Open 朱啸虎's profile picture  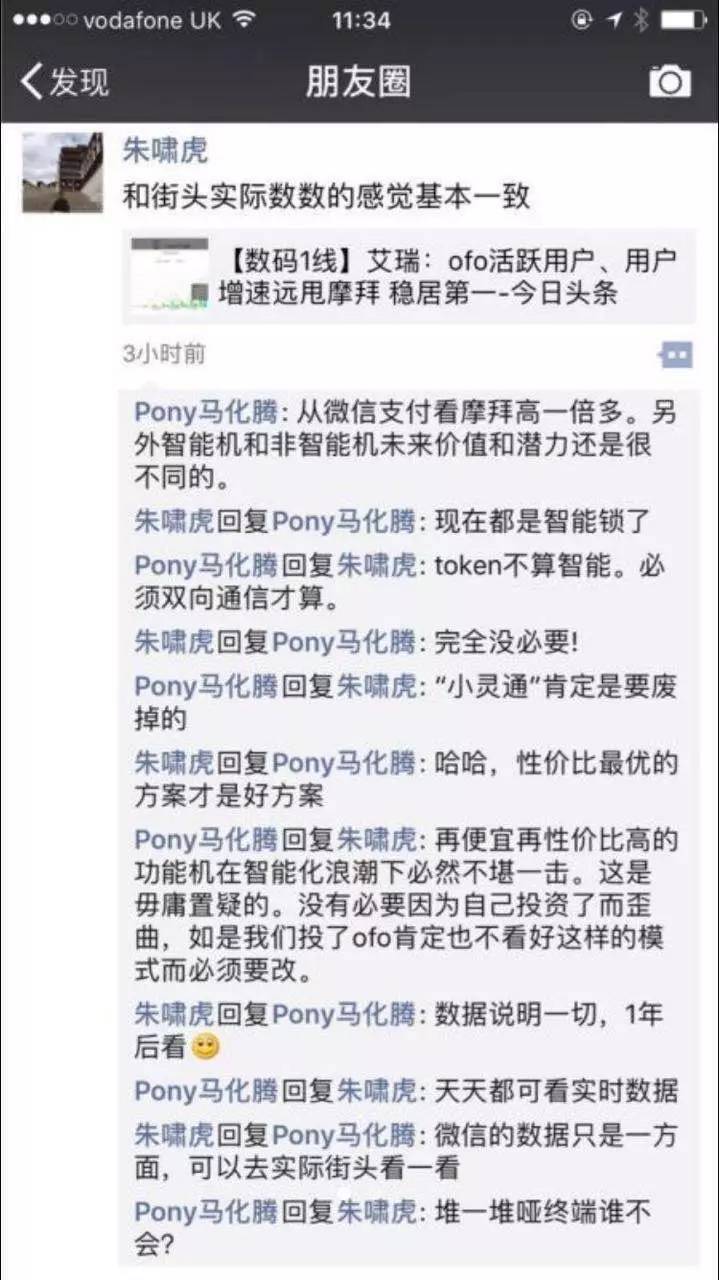(x=62, y=172)
